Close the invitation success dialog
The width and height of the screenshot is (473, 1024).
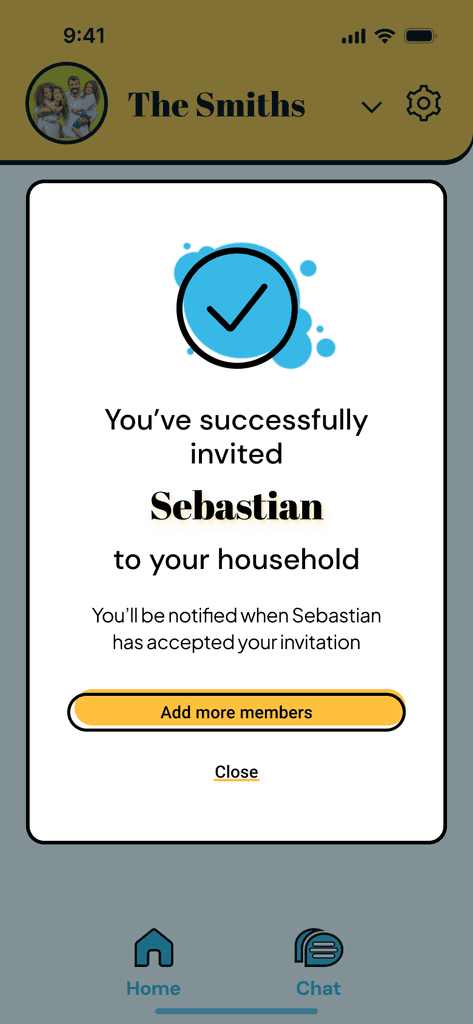click(236, 772)
